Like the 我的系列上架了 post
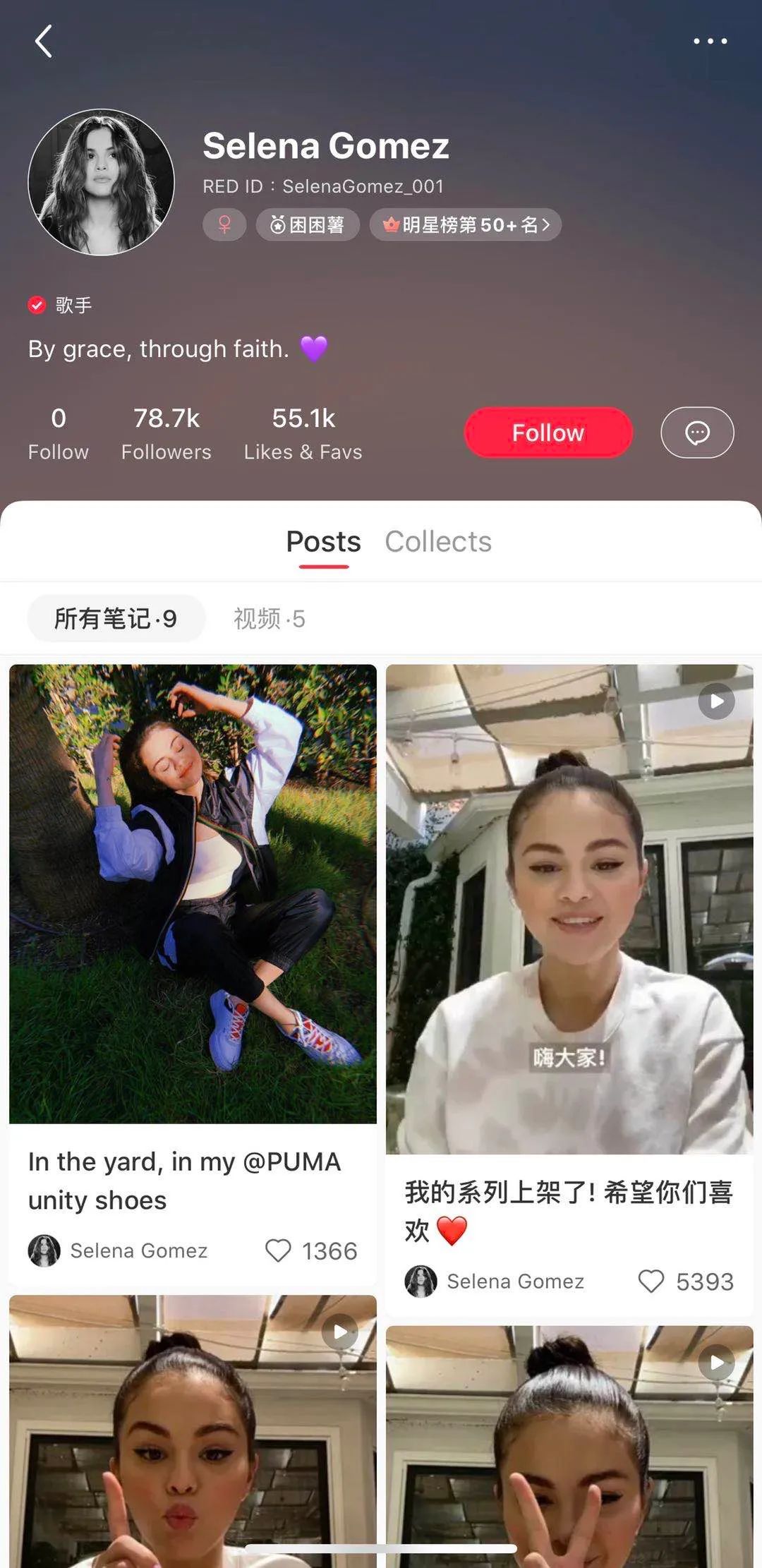The image size is (762, 1568). coord(651,1281)
